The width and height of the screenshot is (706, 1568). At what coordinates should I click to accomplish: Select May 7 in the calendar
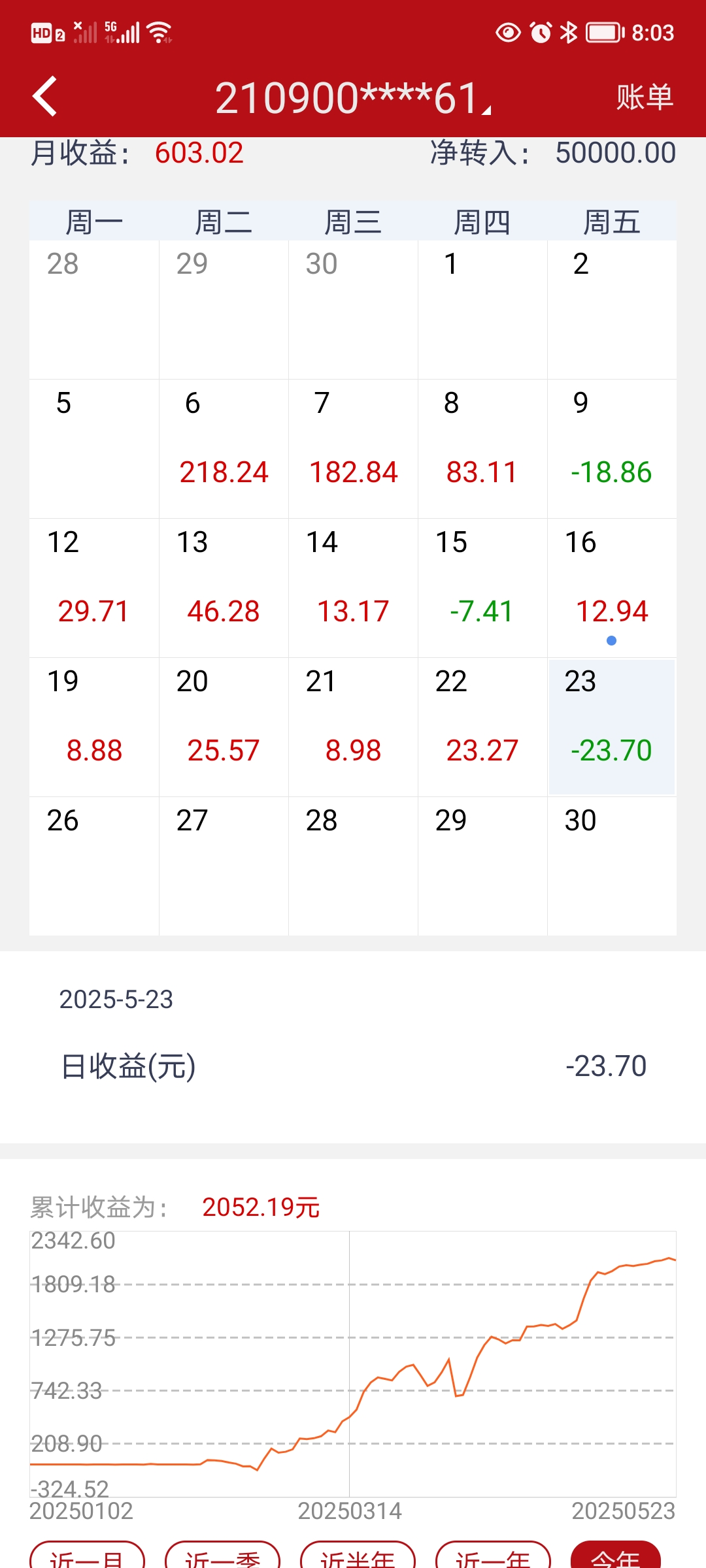(353, 449)
